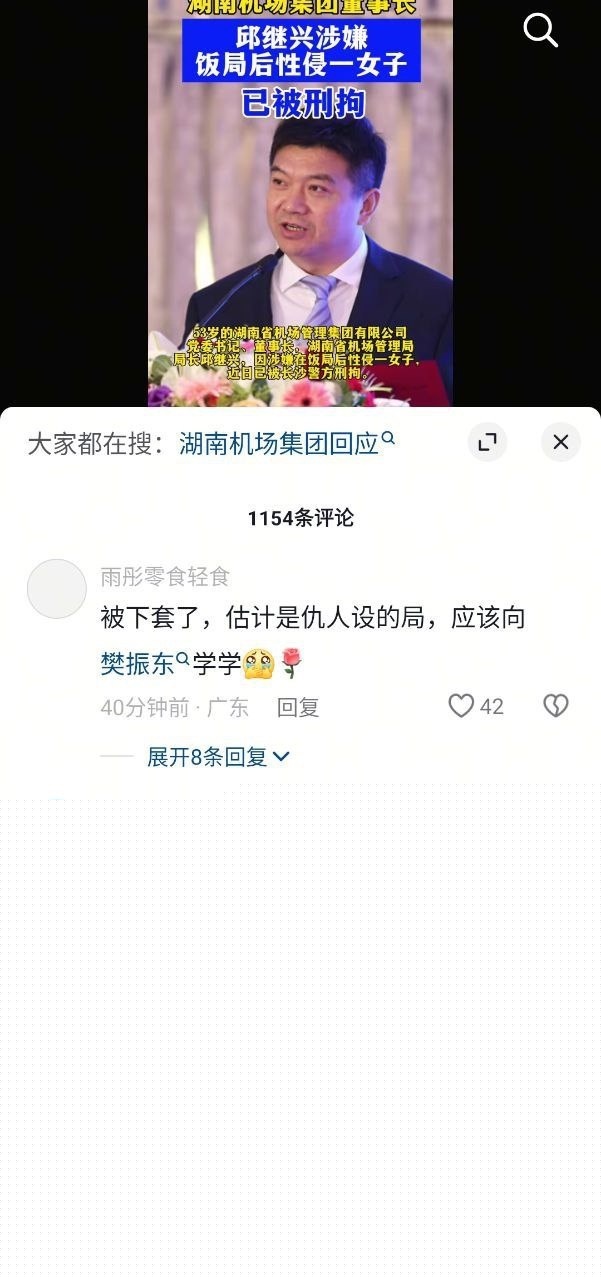
Task: Close the comments panel
Action: pos(560,442)
